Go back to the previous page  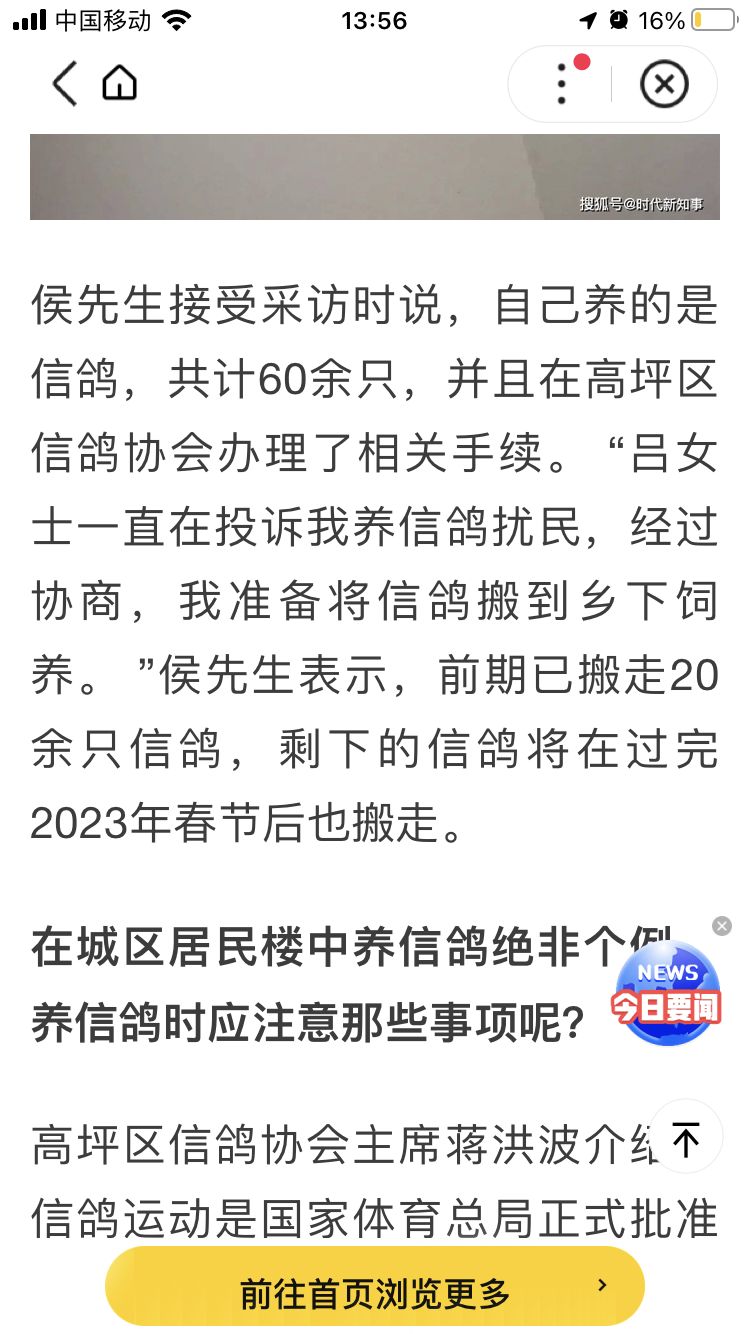64,84
